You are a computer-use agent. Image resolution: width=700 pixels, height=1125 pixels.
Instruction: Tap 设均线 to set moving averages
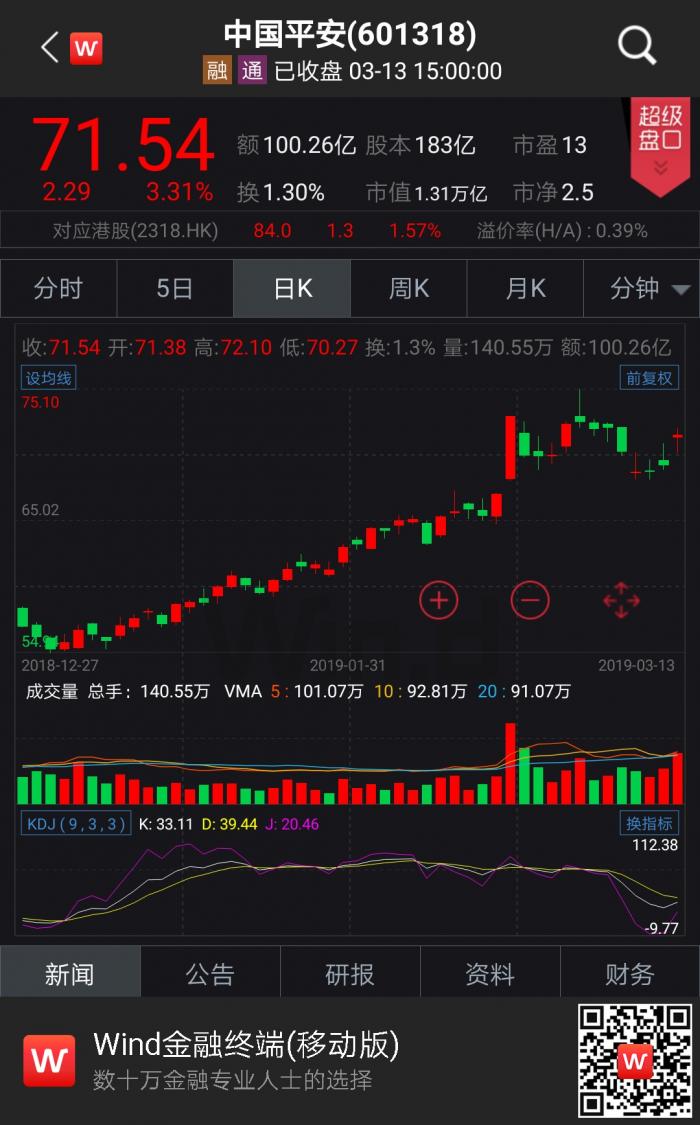49,378
